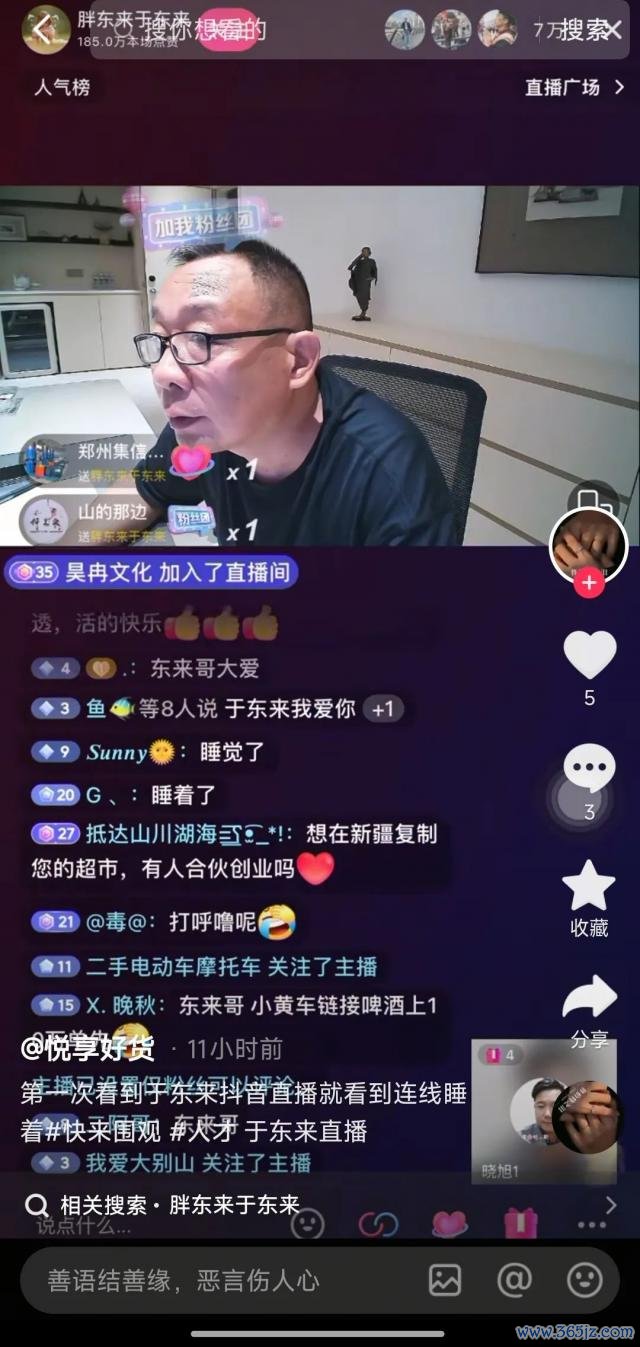Like this video with the heart icon

(589, 656)
